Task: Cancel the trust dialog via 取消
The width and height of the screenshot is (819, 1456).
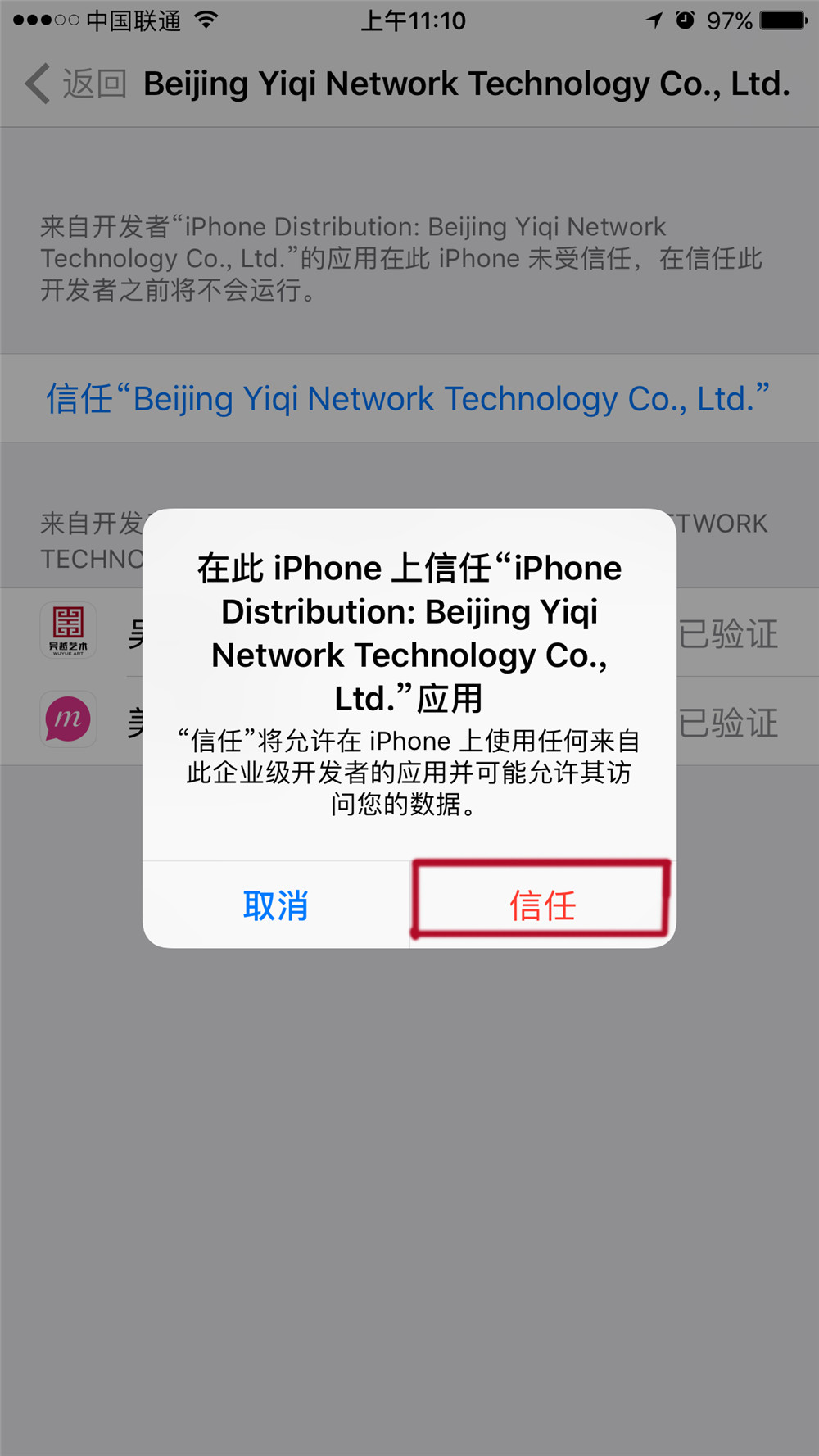Action: pos(276,905)
